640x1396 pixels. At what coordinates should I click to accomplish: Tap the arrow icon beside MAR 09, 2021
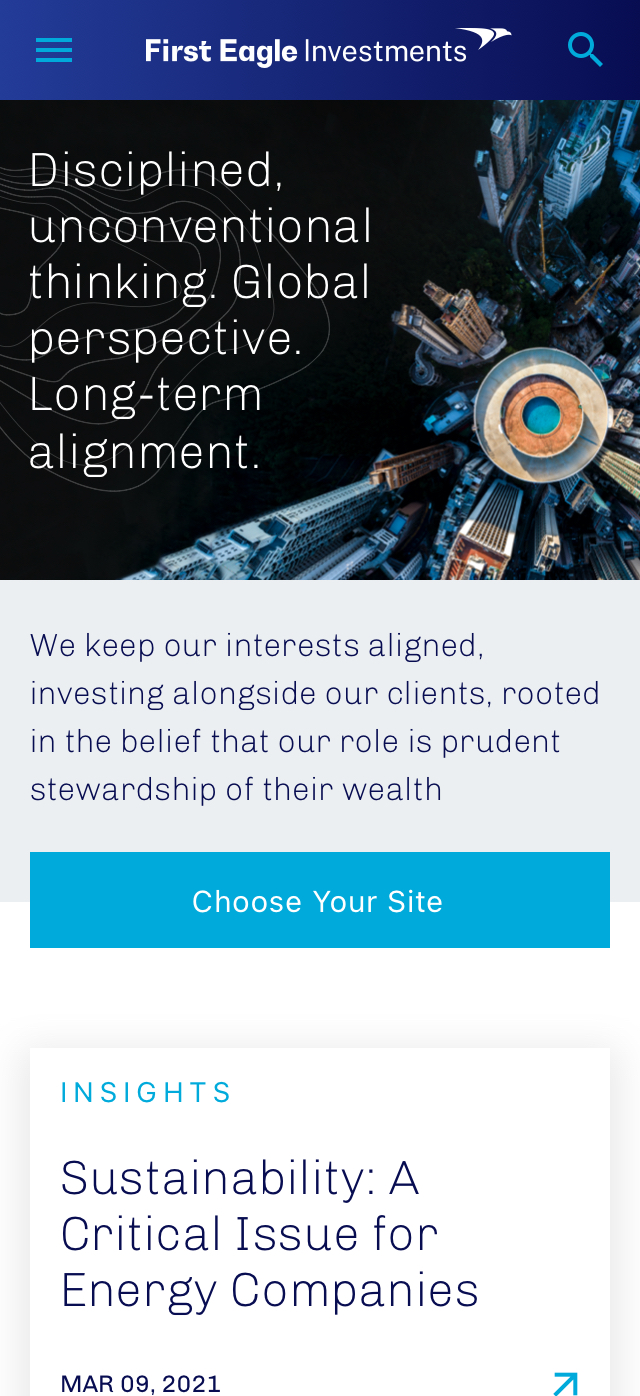pos(566,1384)
